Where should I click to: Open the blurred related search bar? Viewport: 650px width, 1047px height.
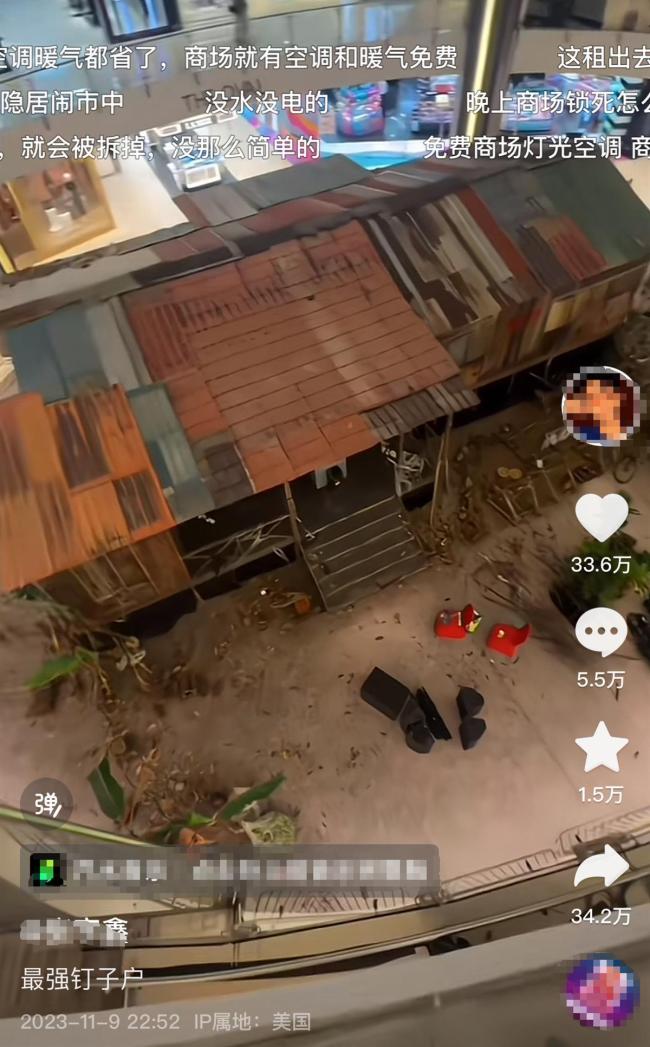pyautogui.click(x=230, y=870)
